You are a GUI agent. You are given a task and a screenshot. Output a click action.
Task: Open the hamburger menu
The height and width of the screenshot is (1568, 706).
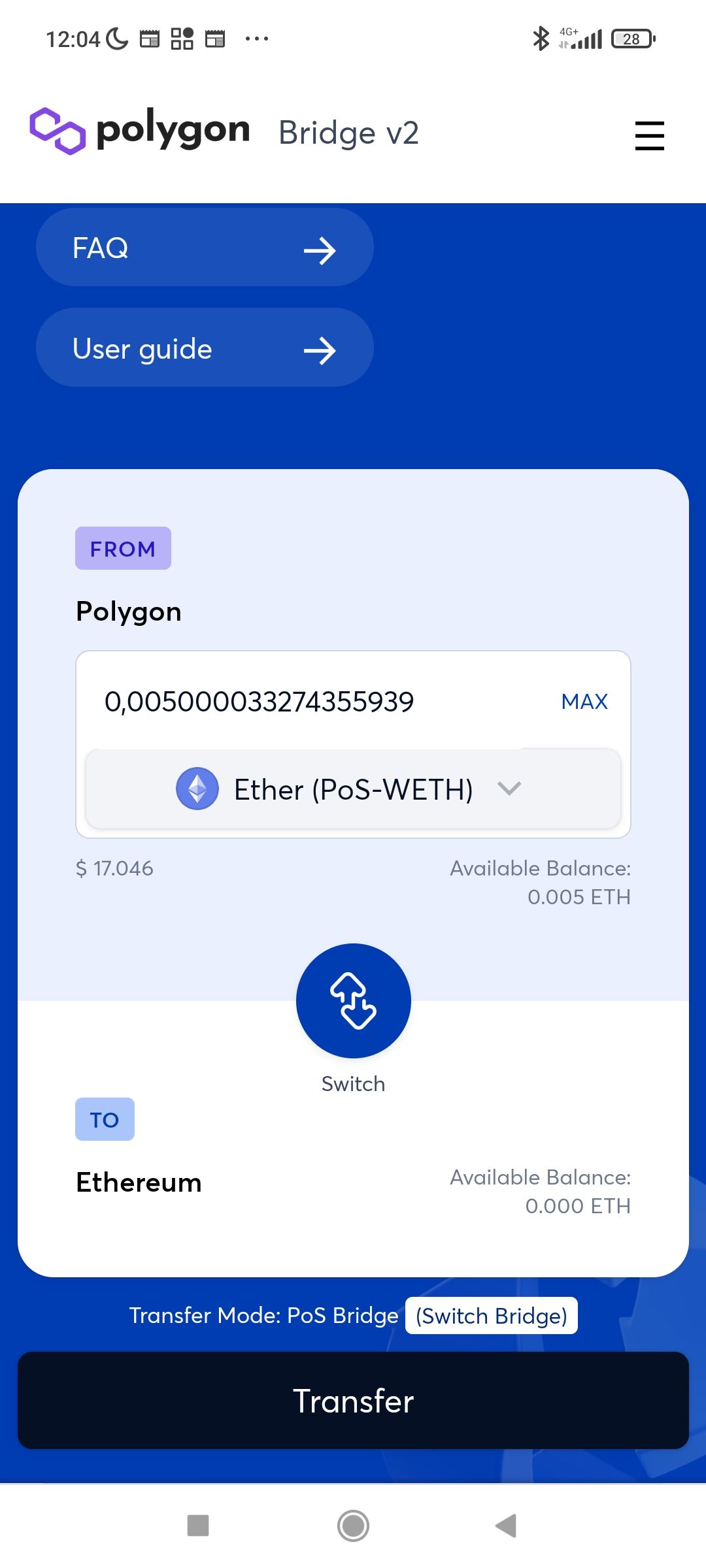point(649,135)
